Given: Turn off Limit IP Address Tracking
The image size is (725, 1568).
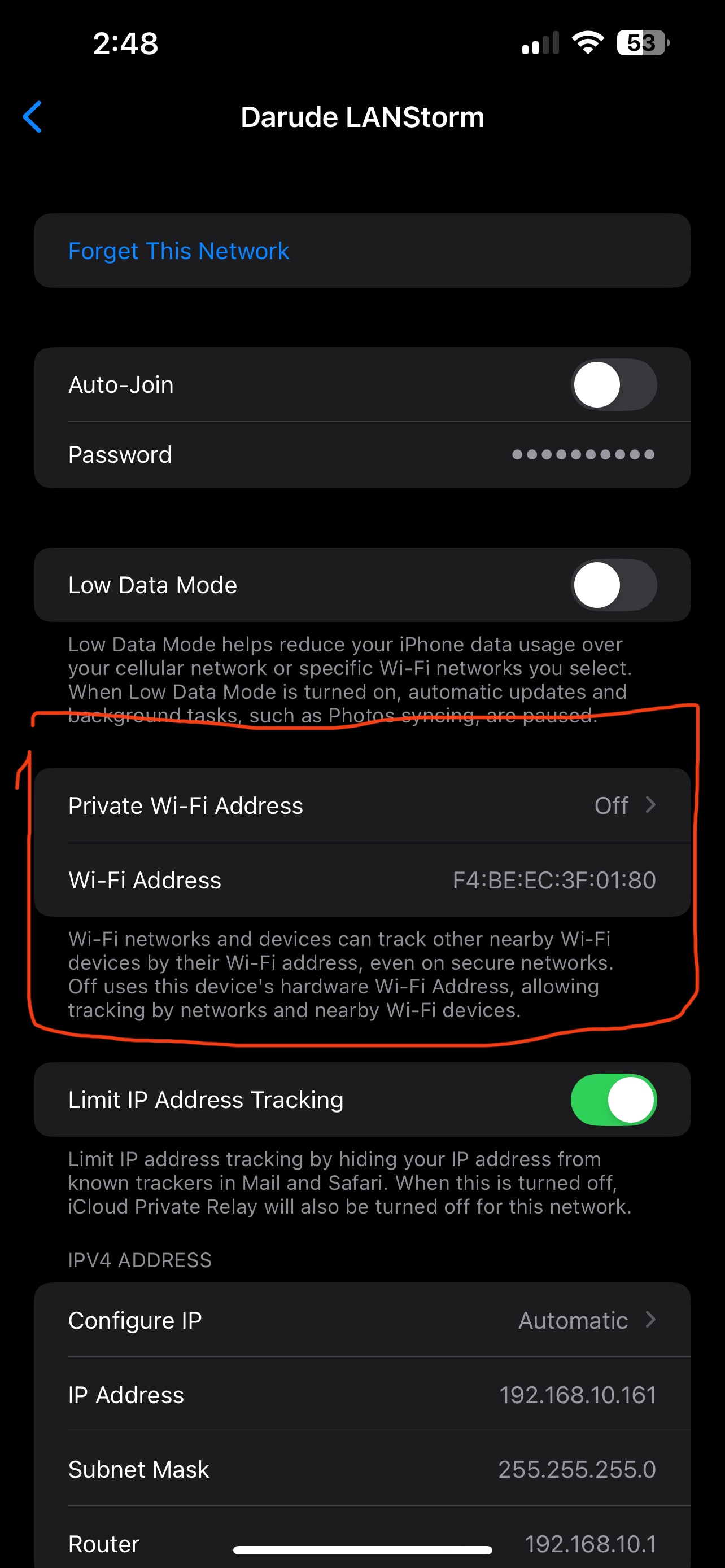Looking at the screenshot, I should click(x=613, y=1100).
